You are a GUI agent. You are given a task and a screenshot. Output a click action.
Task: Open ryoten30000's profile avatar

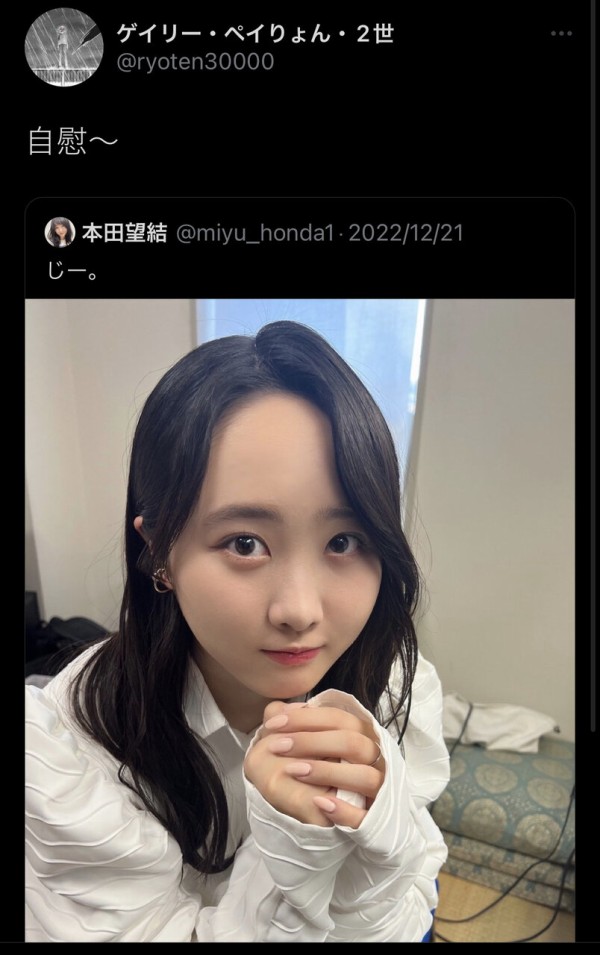[63, 46]
